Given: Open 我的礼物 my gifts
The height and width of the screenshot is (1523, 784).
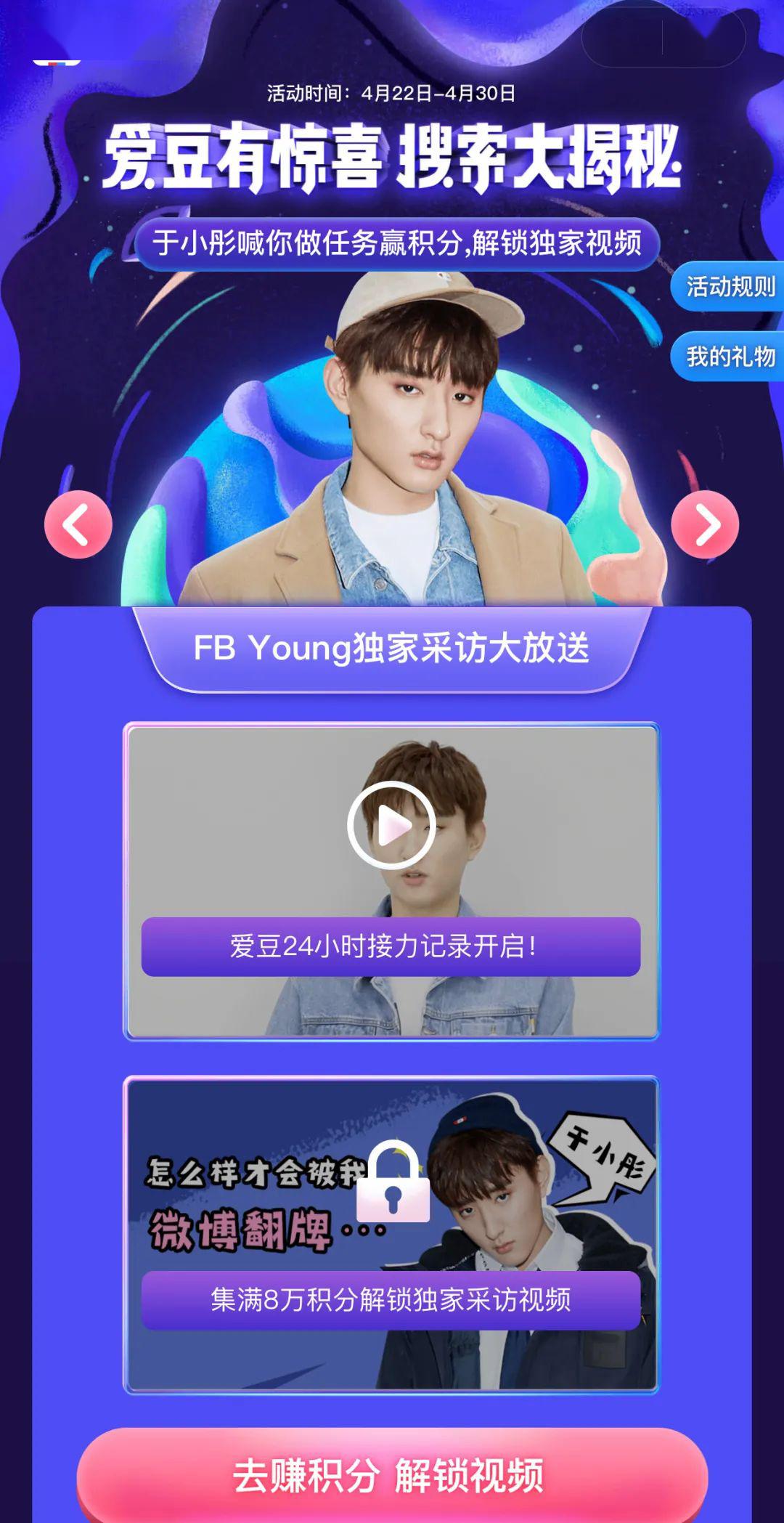Looking at the screenshot, I should pyautogui.click(x=729, y=357).
